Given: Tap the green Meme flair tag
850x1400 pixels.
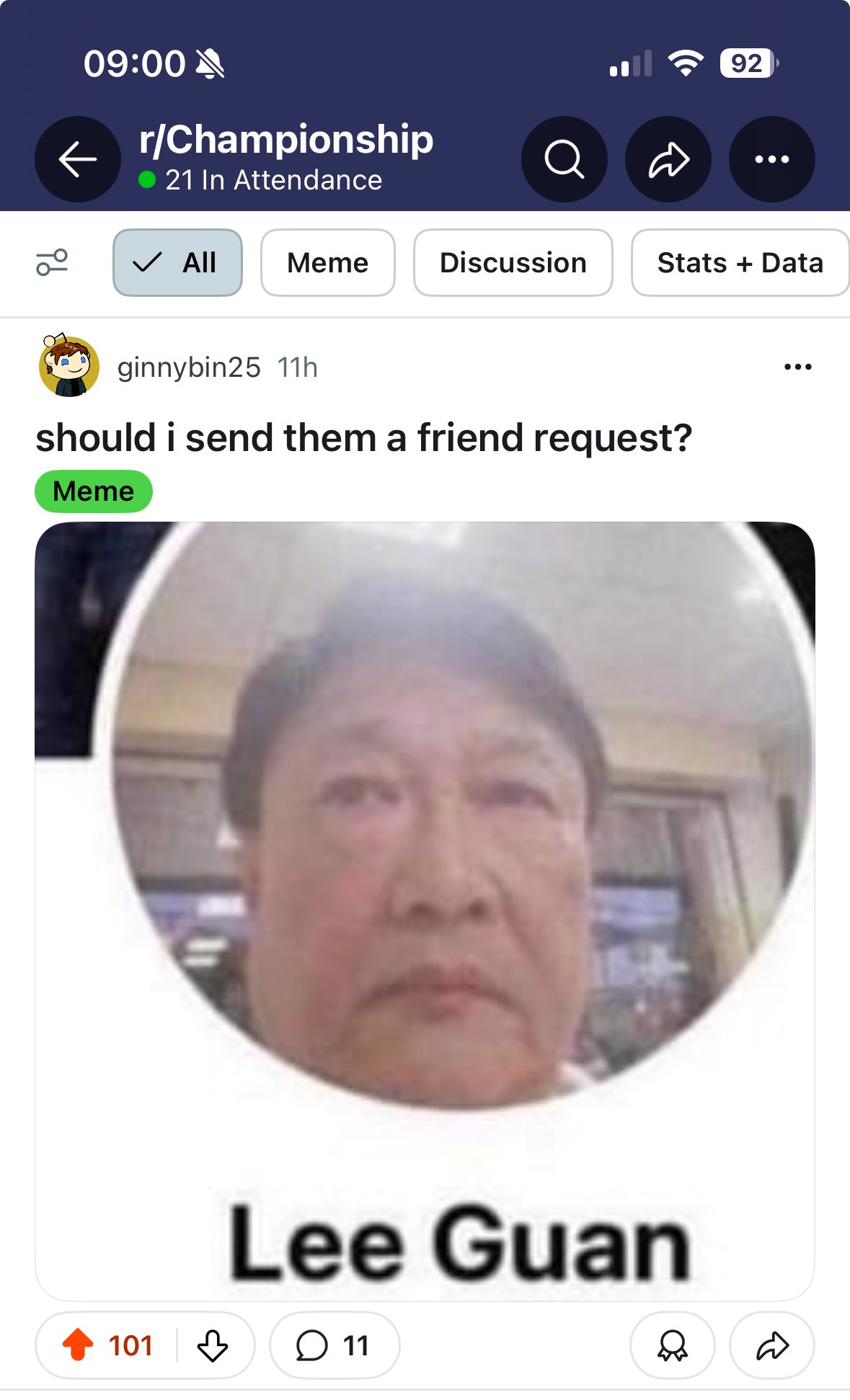Looking at the screenshot, I should point(94,491).
